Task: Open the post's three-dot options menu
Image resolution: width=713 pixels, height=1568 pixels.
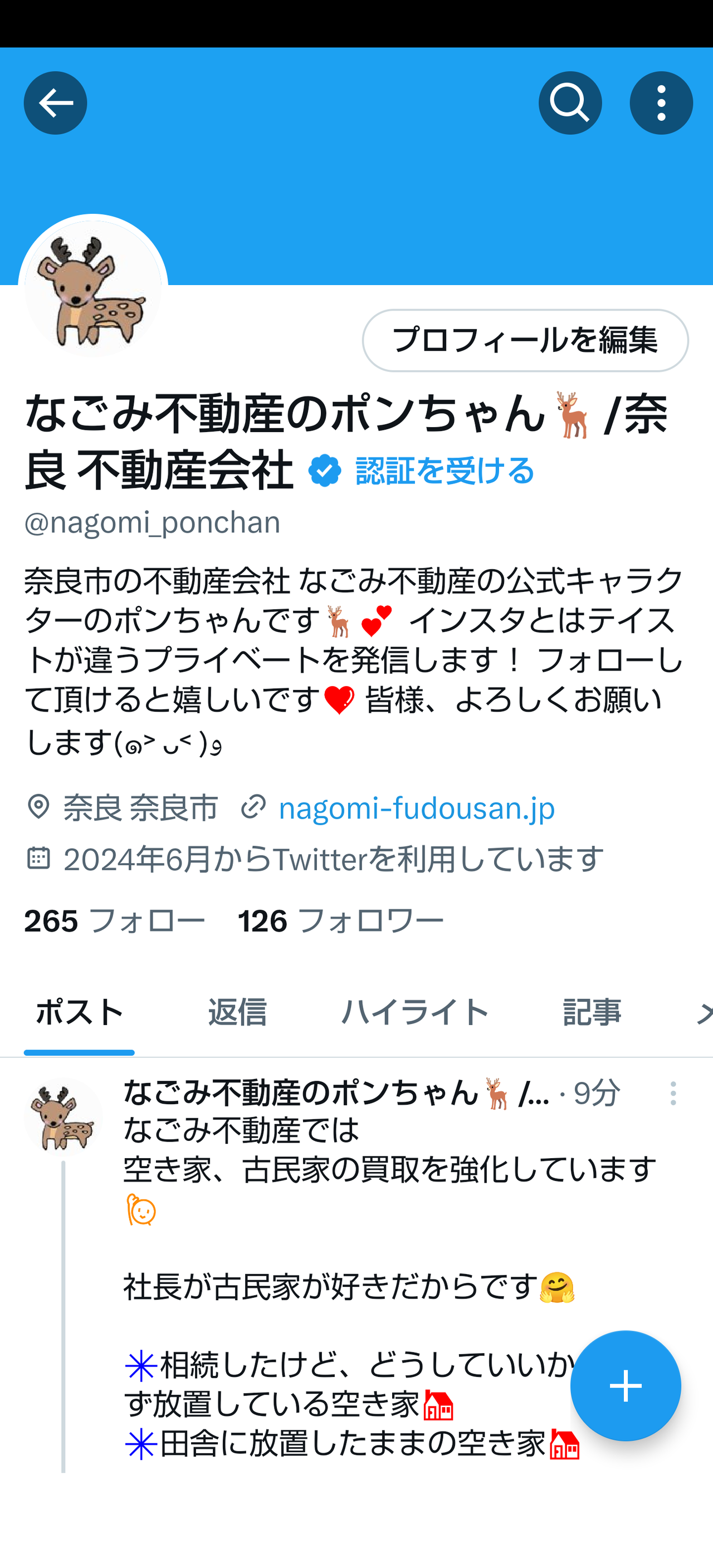Action: tap(673, 1094)
